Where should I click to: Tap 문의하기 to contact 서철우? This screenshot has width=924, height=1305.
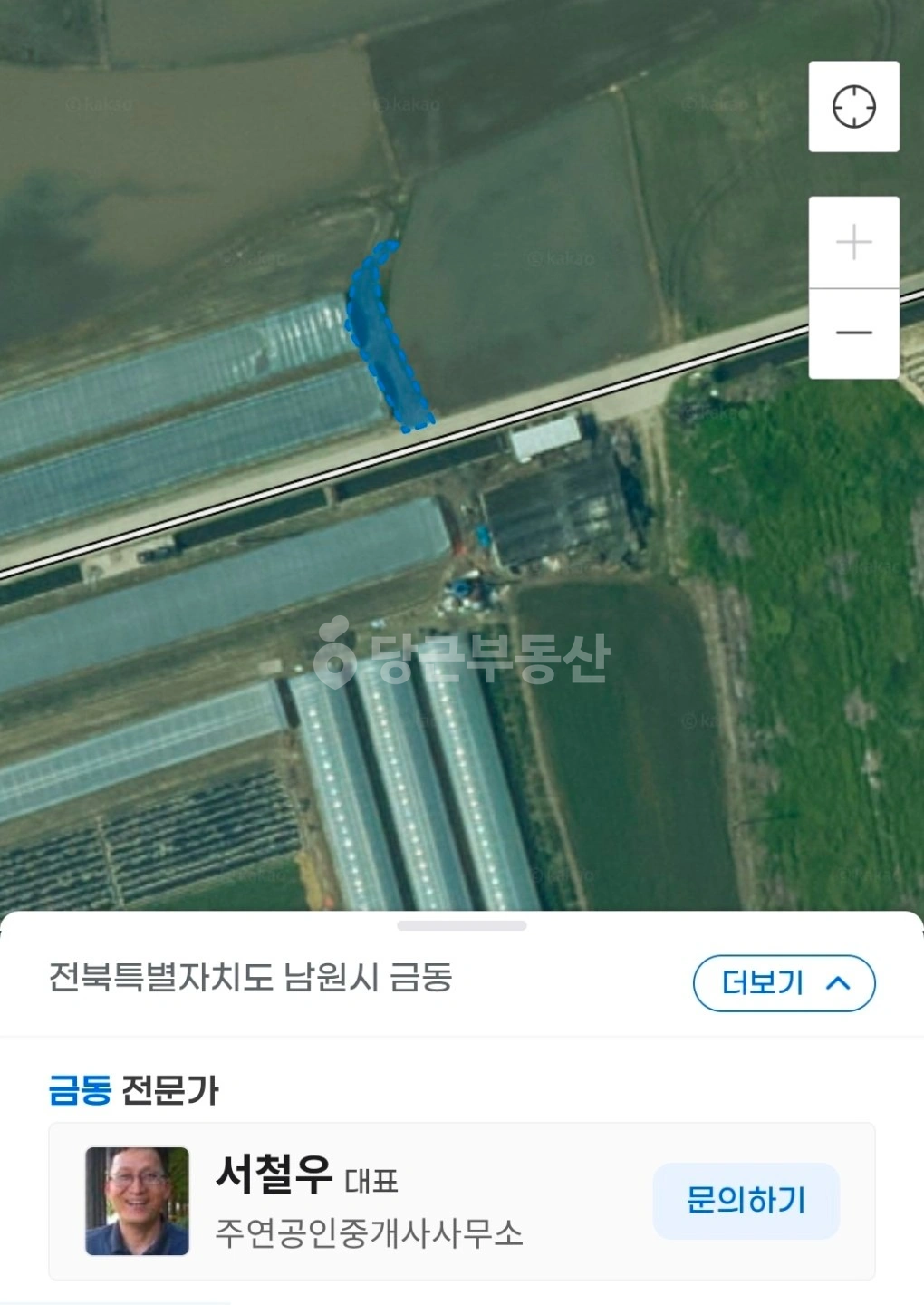click(746, 1200)
